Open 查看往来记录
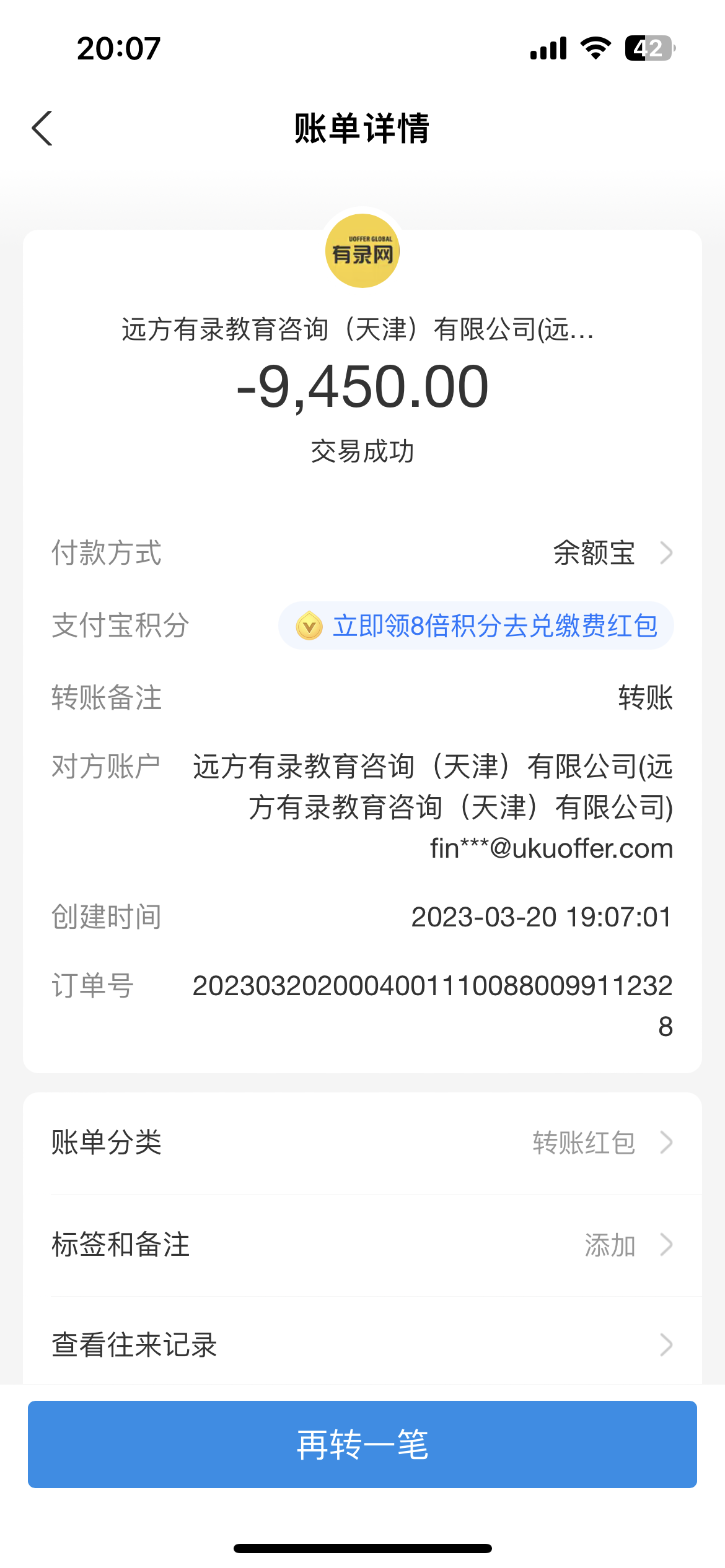 pyautogui.click(x=362, y=1344)
